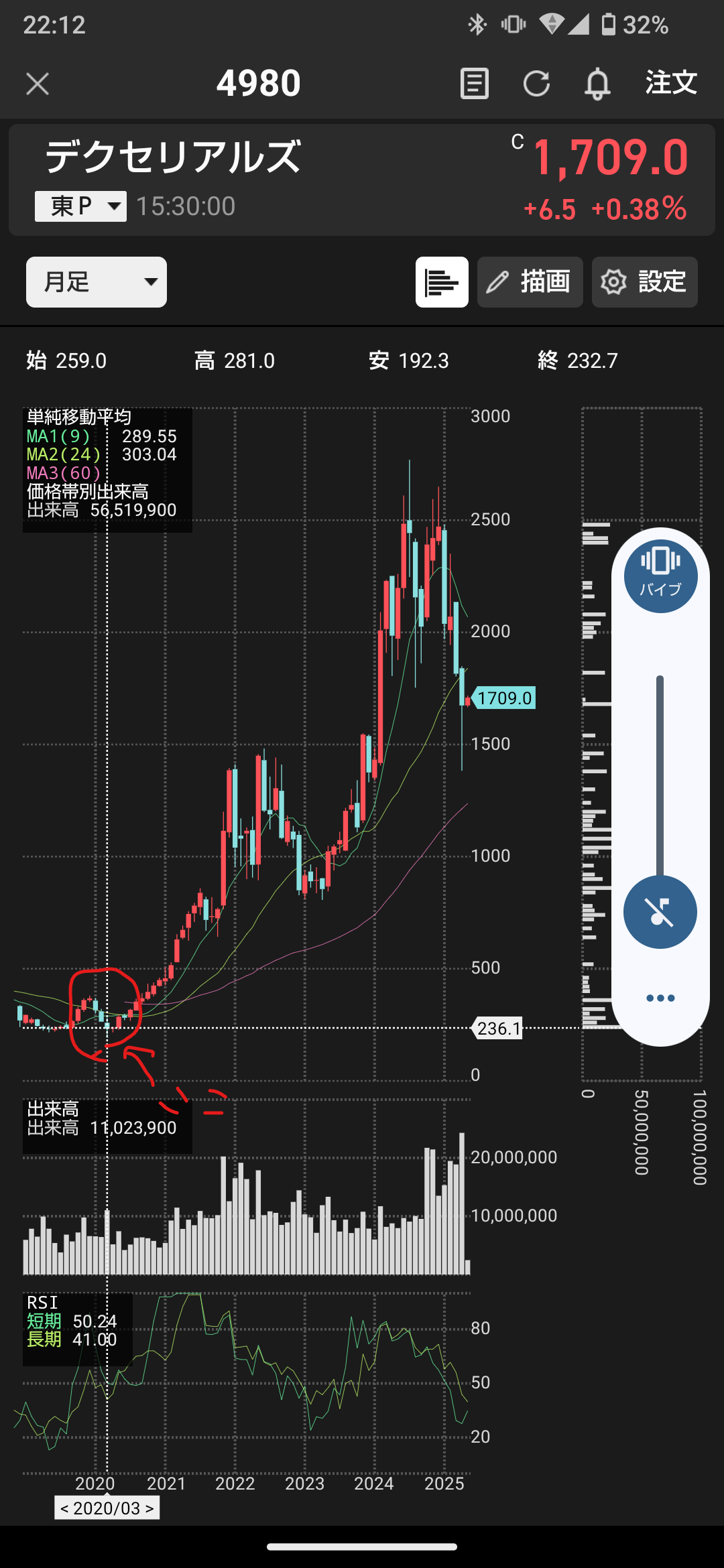Change the 月足 chart period dropdown

(97, 282)
